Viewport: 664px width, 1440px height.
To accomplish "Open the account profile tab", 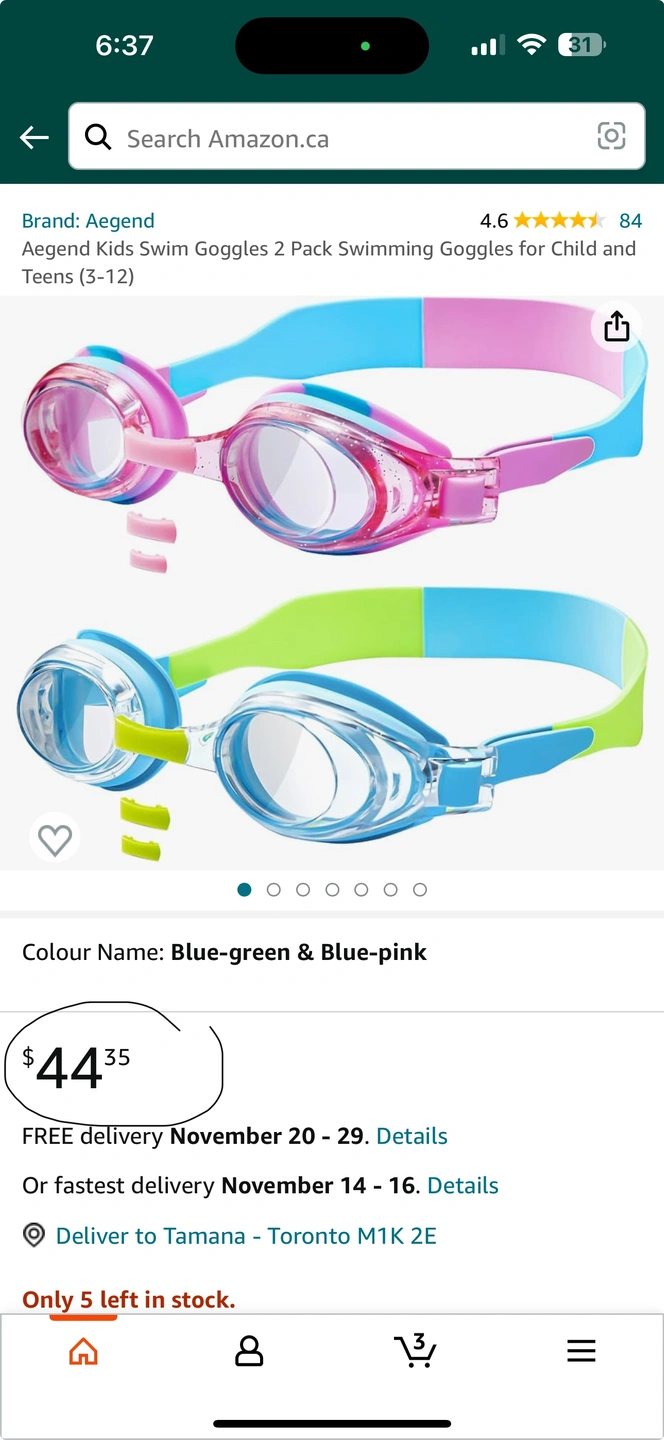I will tap(249, 1352).
